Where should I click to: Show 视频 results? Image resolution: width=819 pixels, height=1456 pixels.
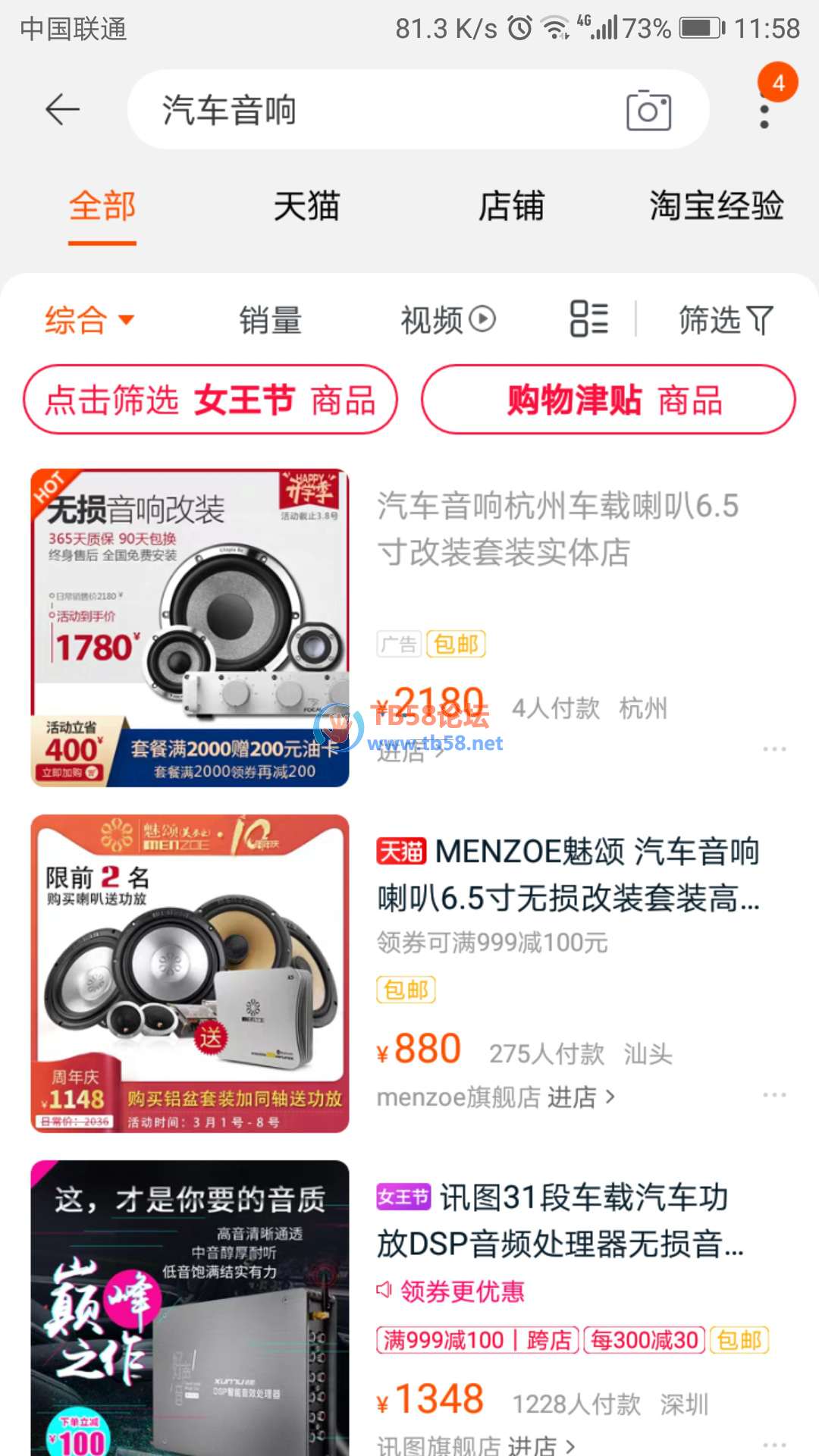(x=447, y=320)
